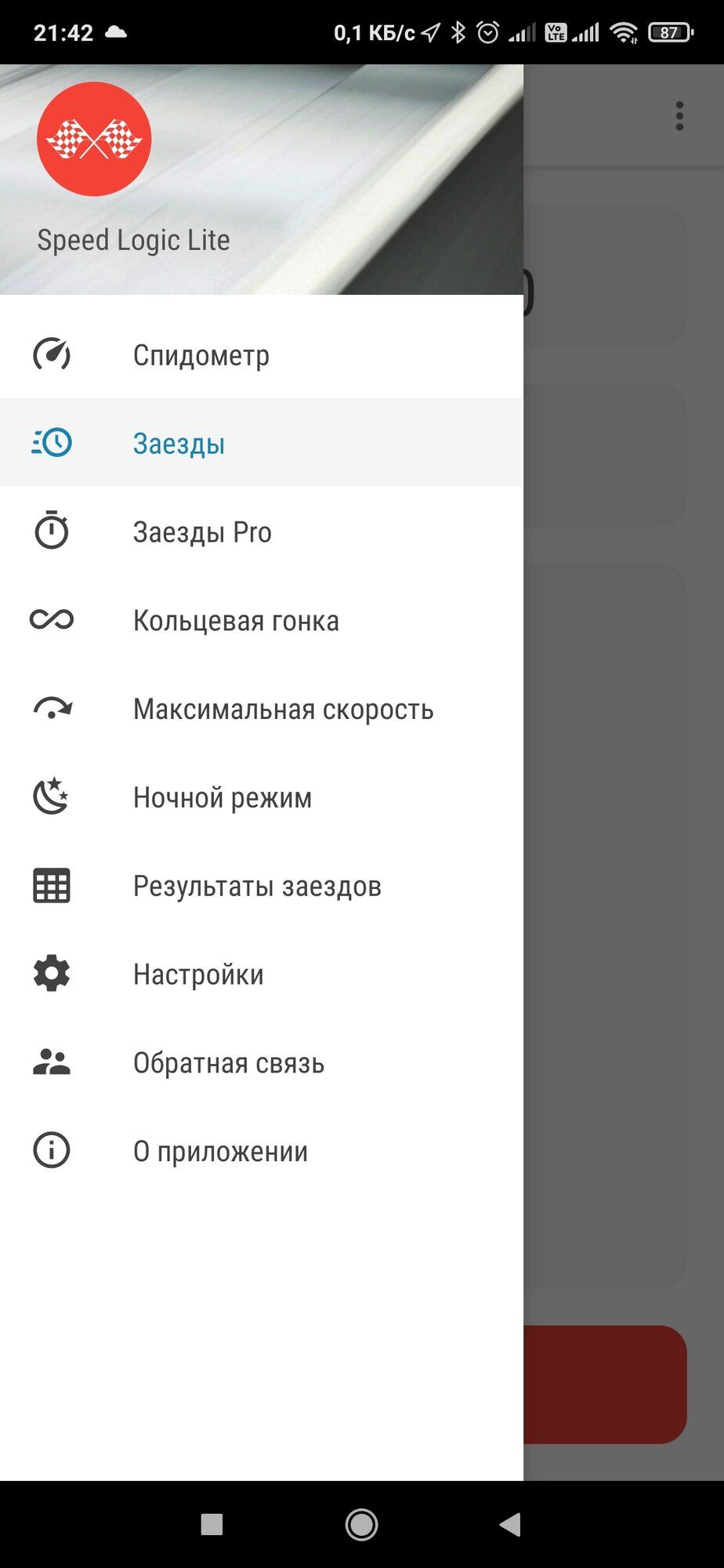Enable Ночной режим
The height and width of the screenshot is (1568, 724).
coord(262,797)
